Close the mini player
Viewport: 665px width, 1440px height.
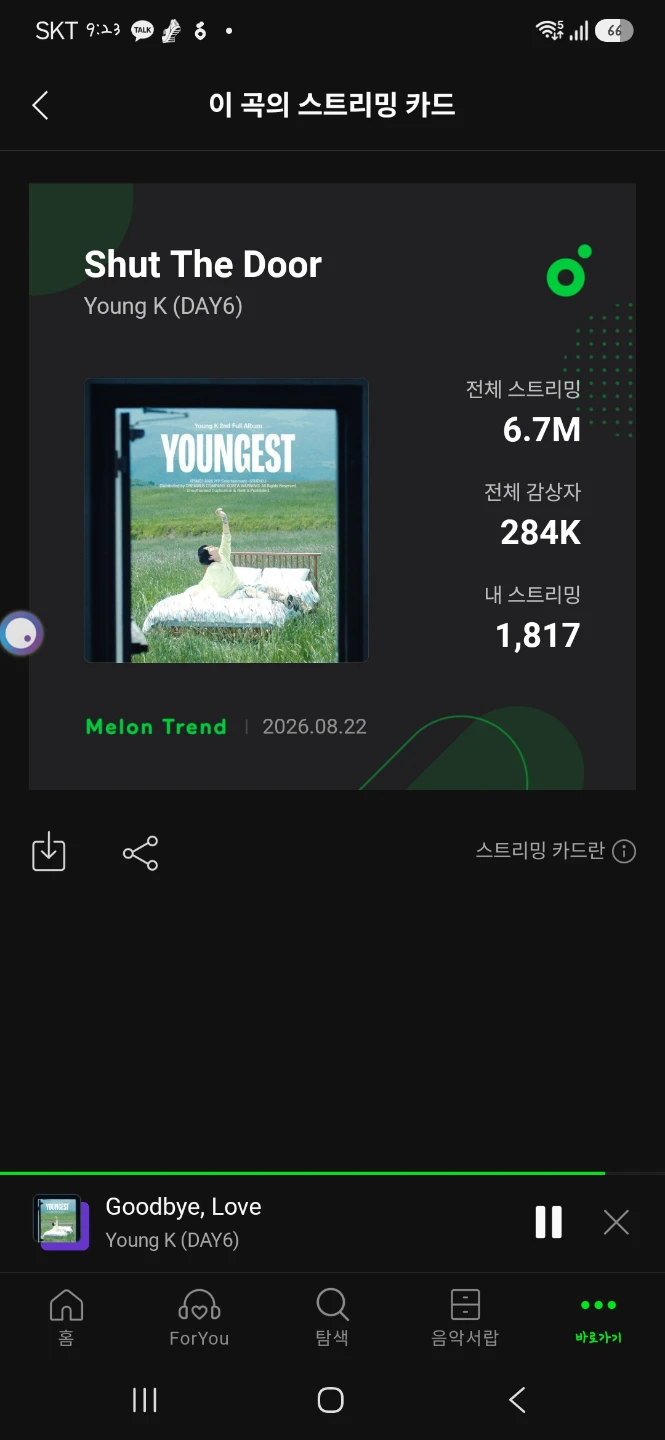pyautogui.click(x=616, y=1222)
